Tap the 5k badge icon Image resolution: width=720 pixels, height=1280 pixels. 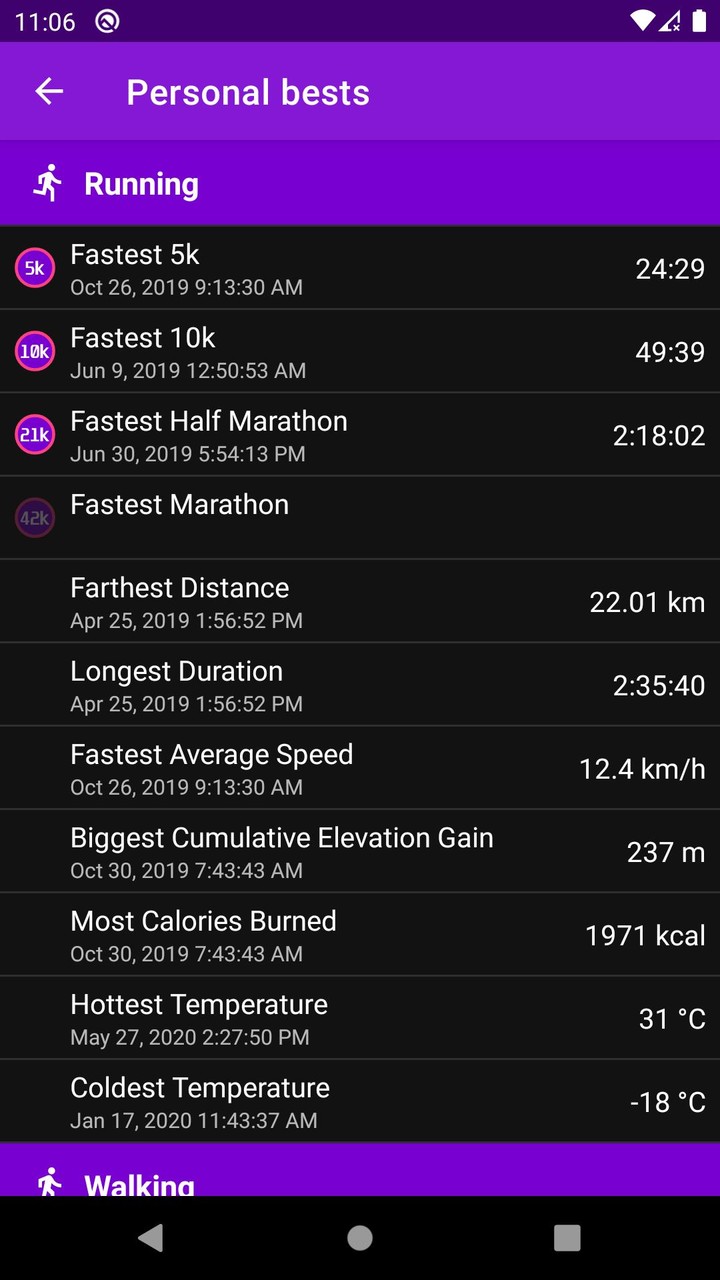[x=34, y=268]
